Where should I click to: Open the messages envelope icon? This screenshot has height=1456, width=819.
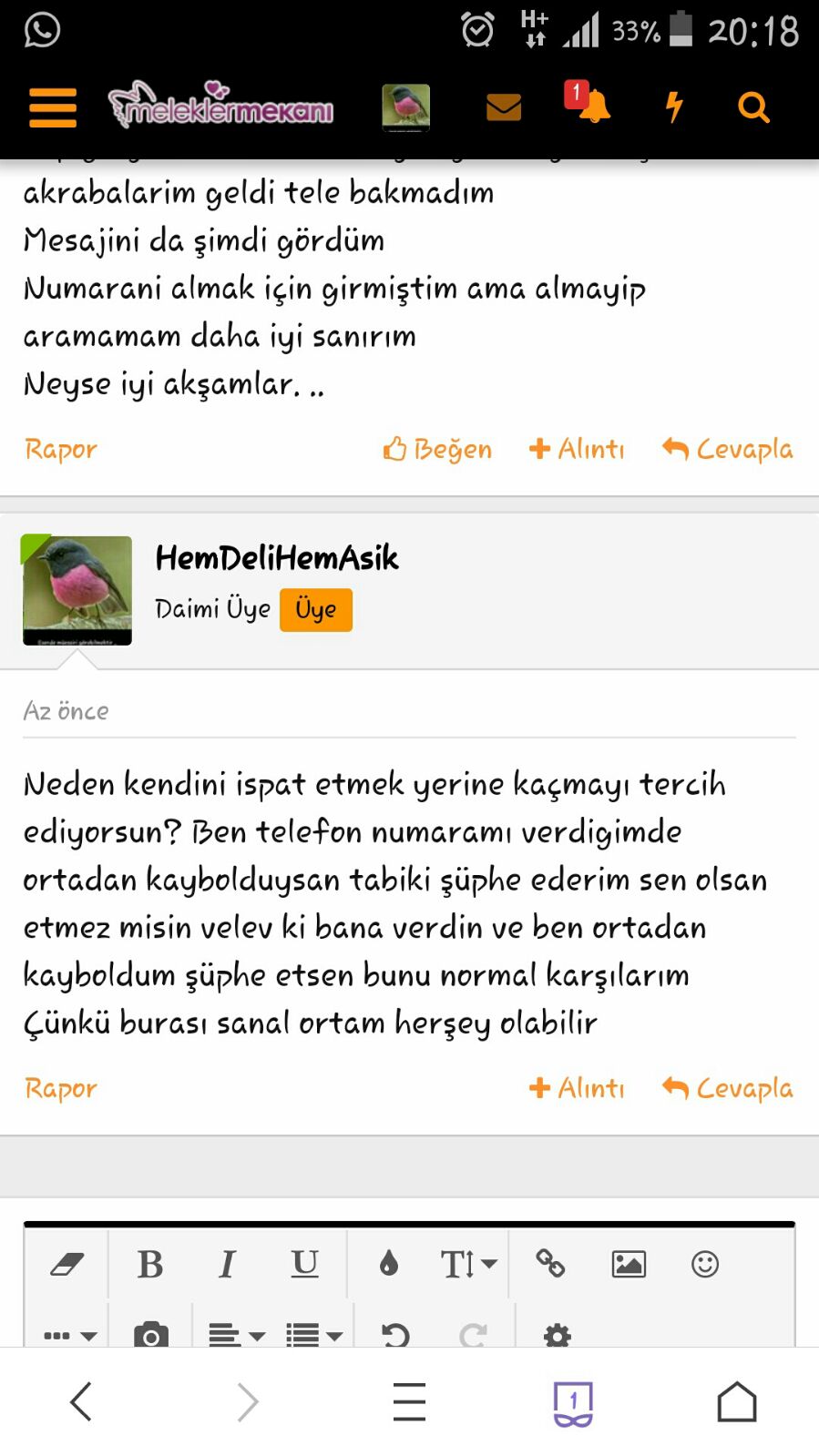(503, 107)
